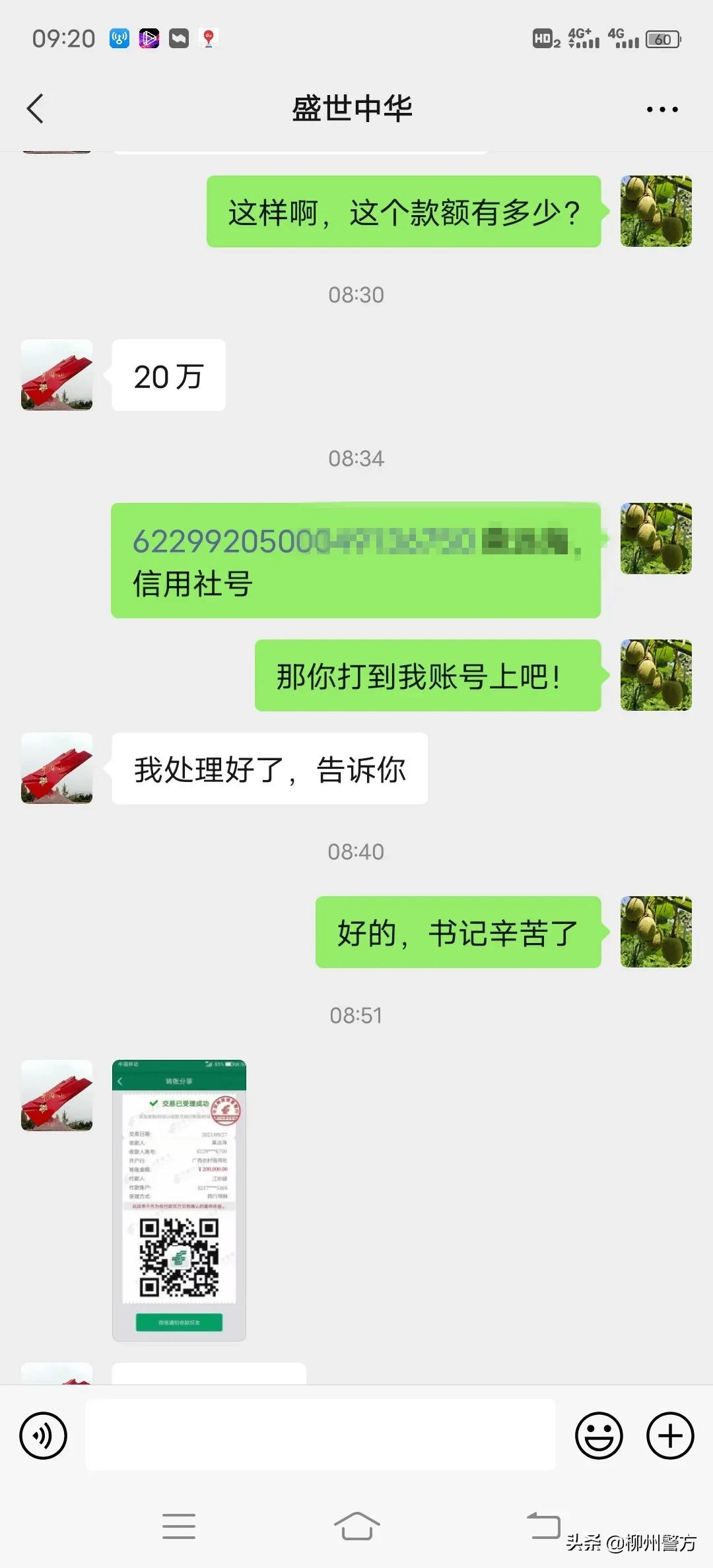713x1568 pixels.
Task: Tap the system home button
Action: coord(356,1526)
